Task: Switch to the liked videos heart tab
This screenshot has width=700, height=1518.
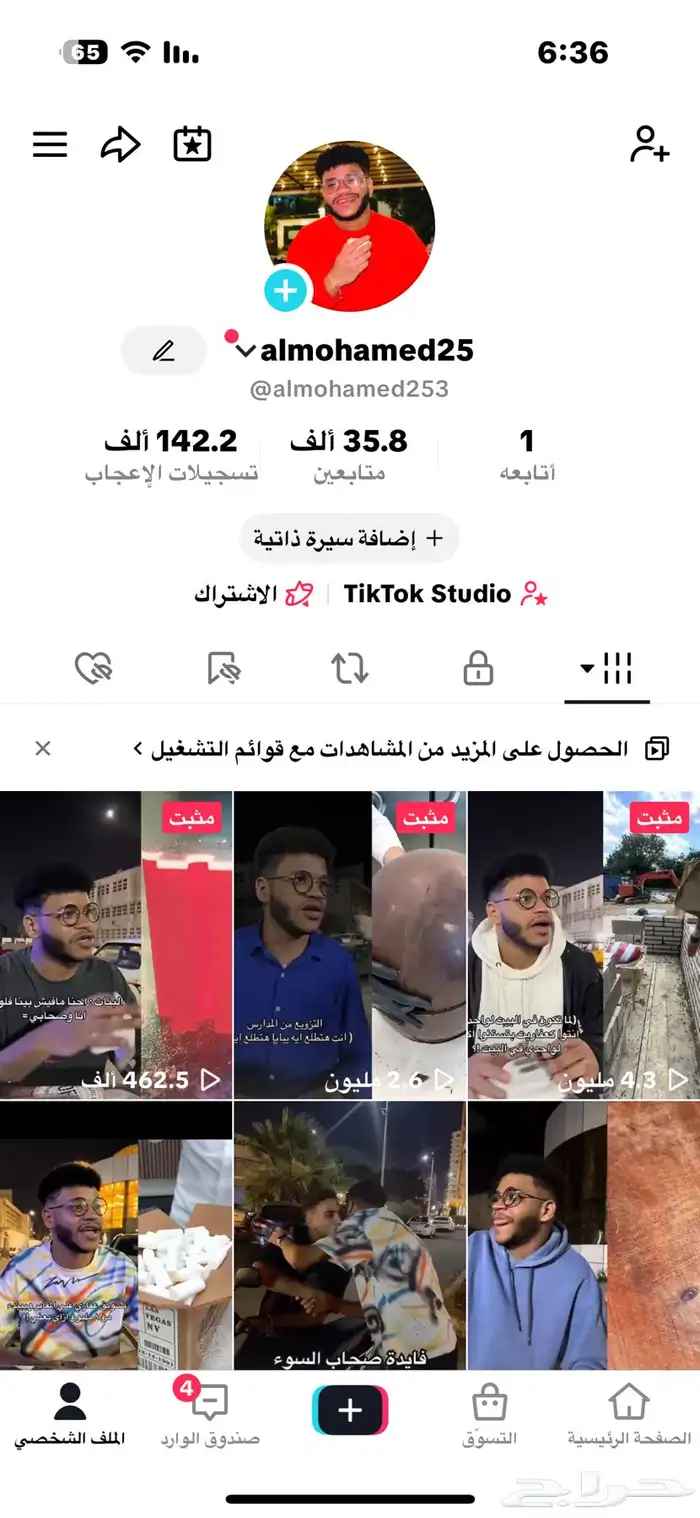Action: coord(93,669)
